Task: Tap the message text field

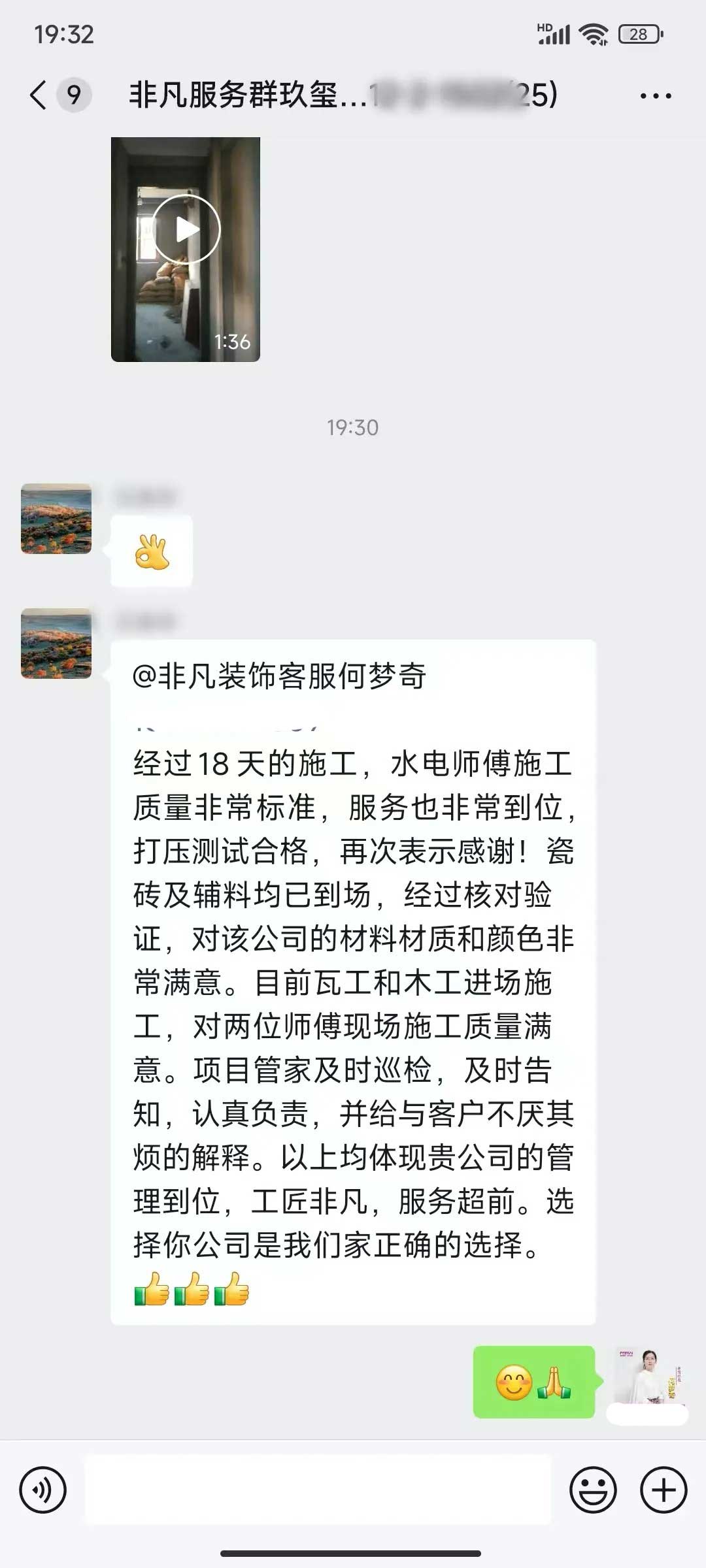Action: tap(318, 1490)
